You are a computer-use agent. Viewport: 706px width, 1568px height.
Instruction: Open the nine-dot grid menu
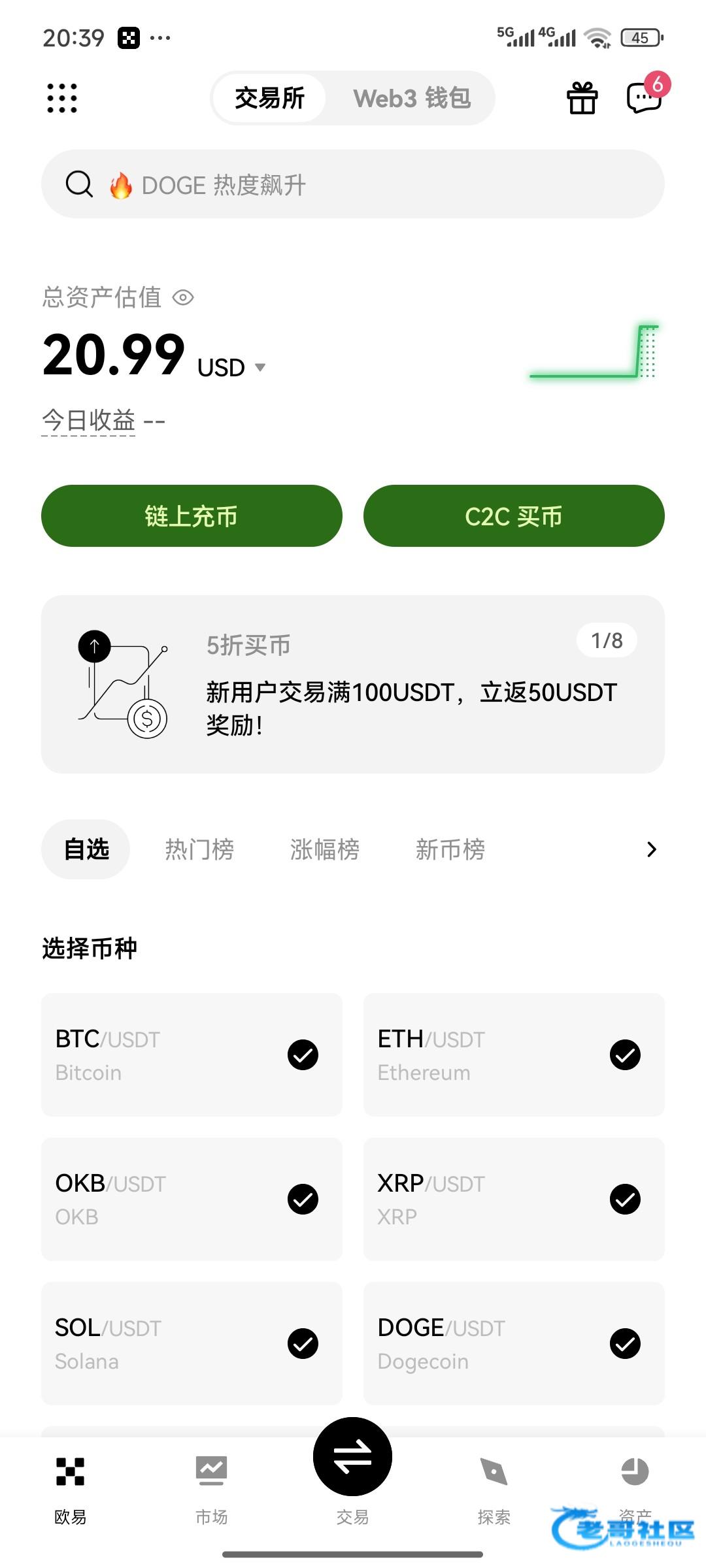pos(62,98)
